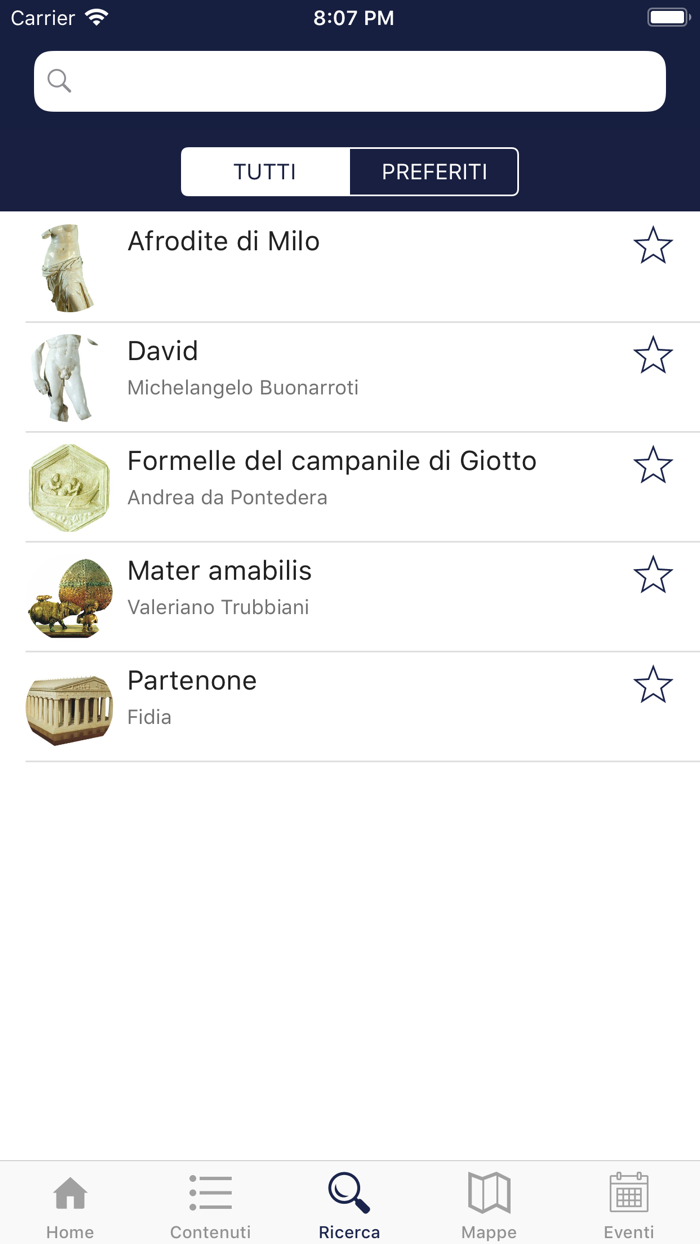Screen dimensions: 700x1244
Task: Mark Formelle del campanile di Giotto as favorite
Action: click(x=653, y=466)
